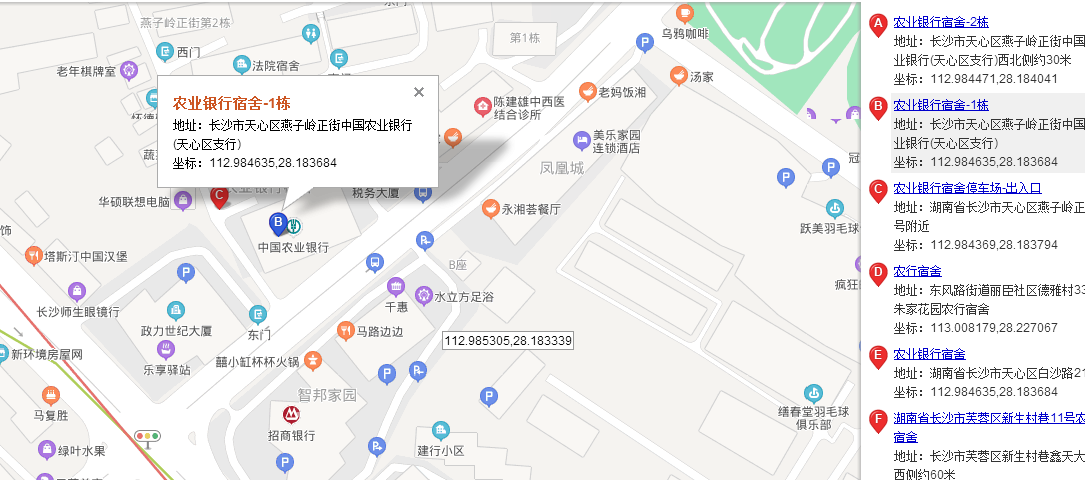
Task: Select the 招商银行 map point
Action: click(x=291, y=415)
